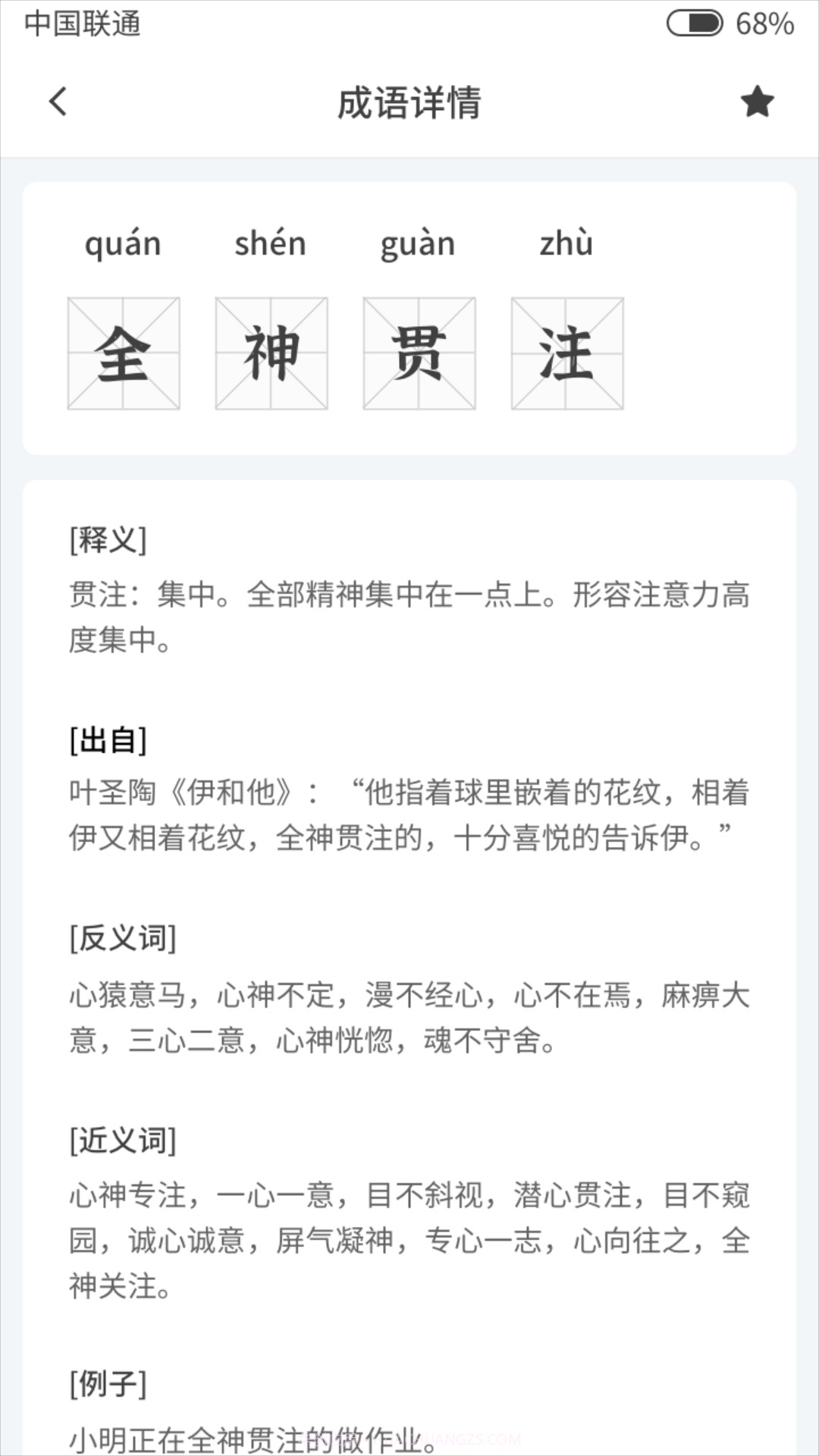Viewport: 819px width, 1456px height.
Task: Tap the 中国联通 carrier label
Action: pyautogui.click(x=83, y=23)
